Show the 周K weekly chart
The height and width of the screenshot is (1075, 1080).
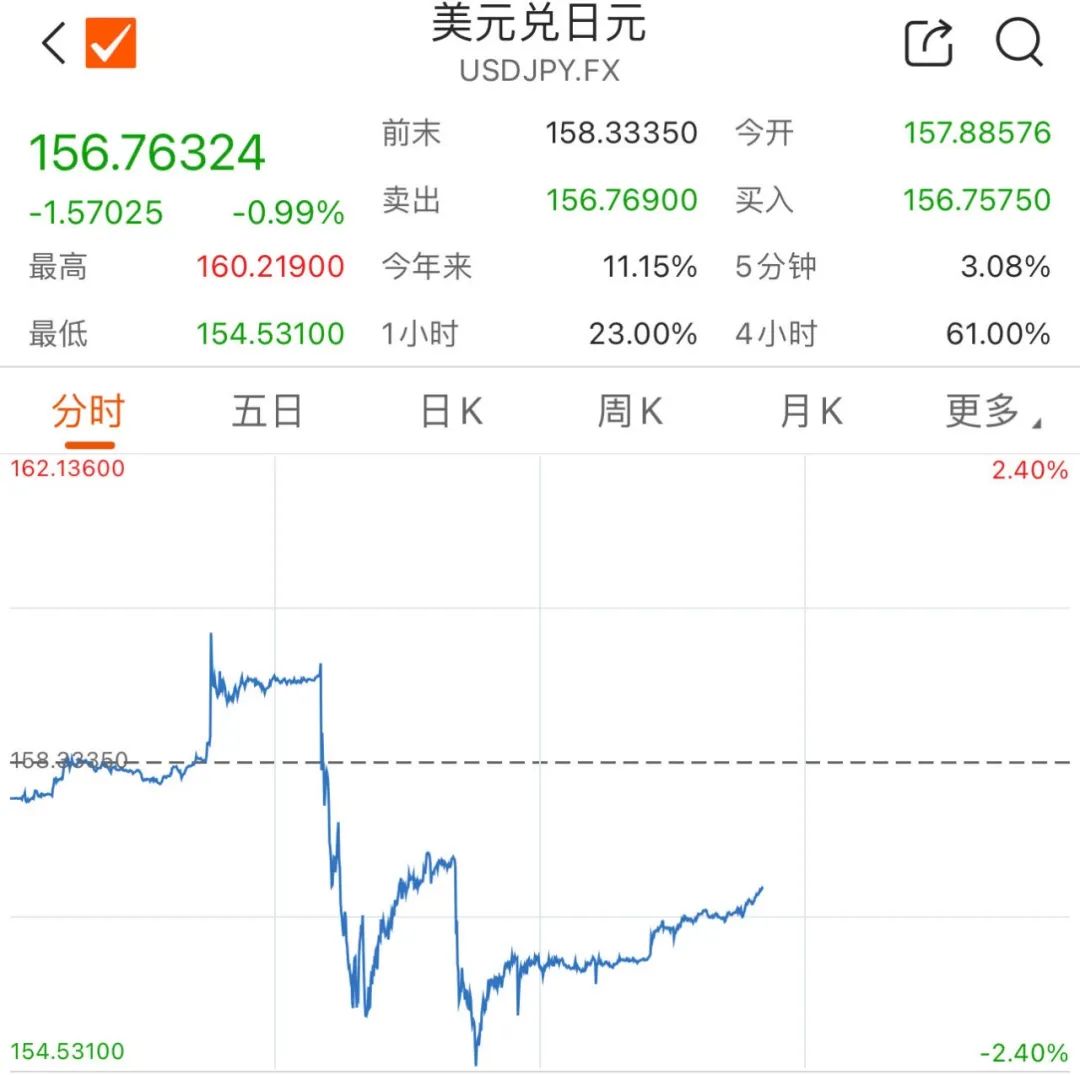[x=630, y=412]
